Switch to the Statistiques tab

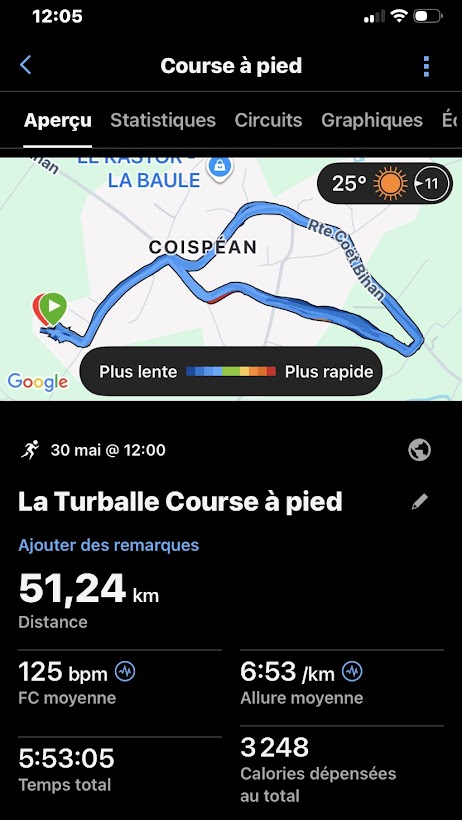click(163, 120)
